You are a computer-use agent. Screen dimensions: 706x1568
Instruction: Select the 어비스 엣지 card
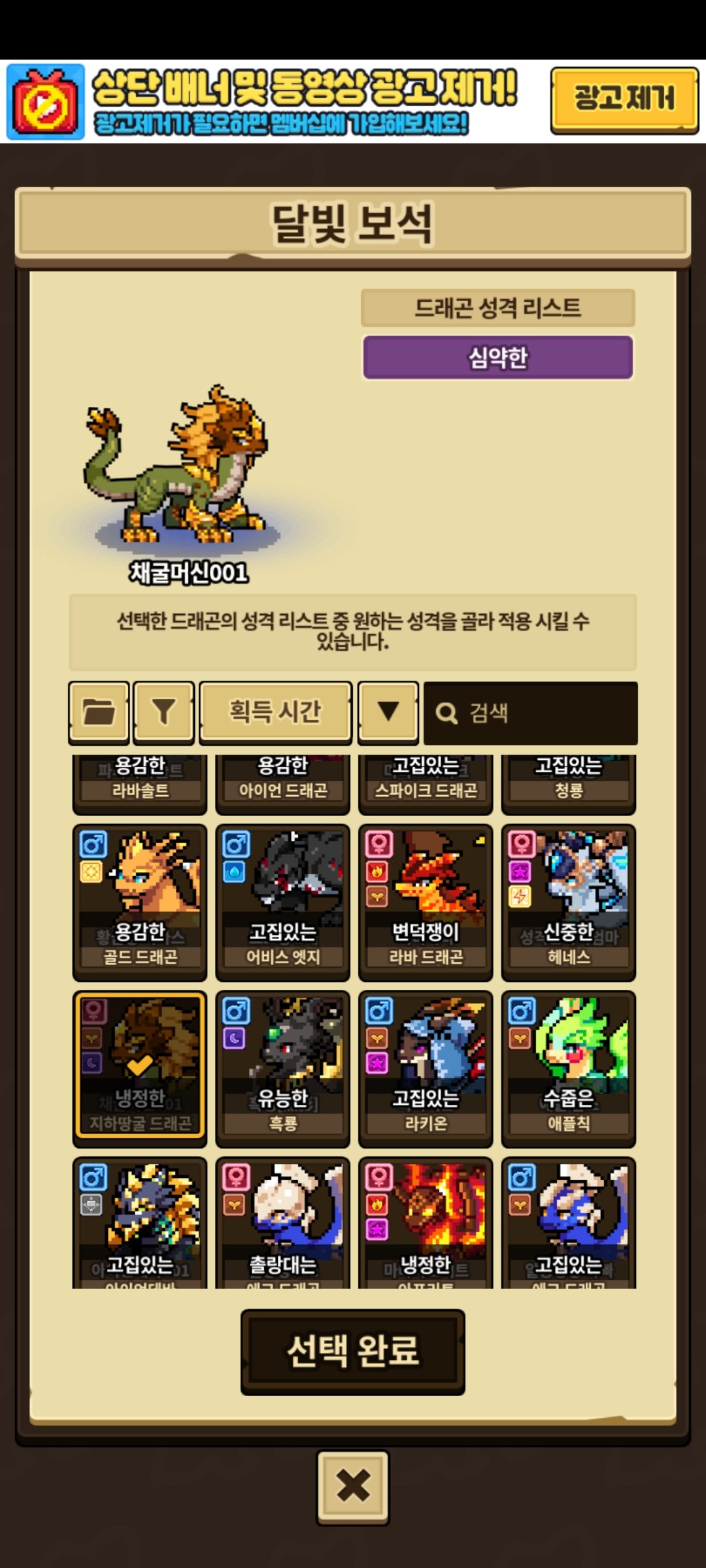pyautogui.click(x=282, y=902)
